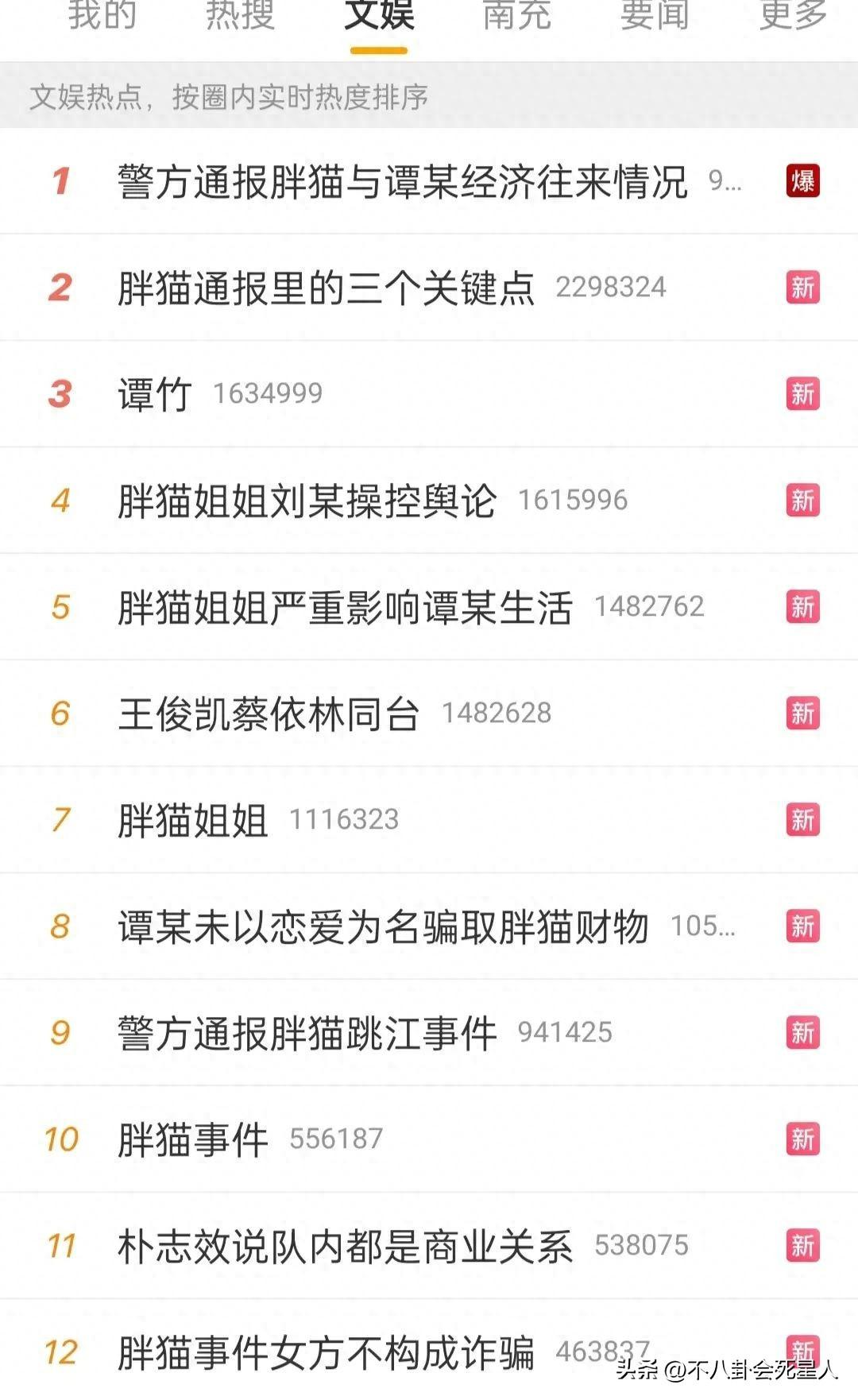View topic 谭某未以恋爱为名骗取胖猫财物

[x=429, y=926]
